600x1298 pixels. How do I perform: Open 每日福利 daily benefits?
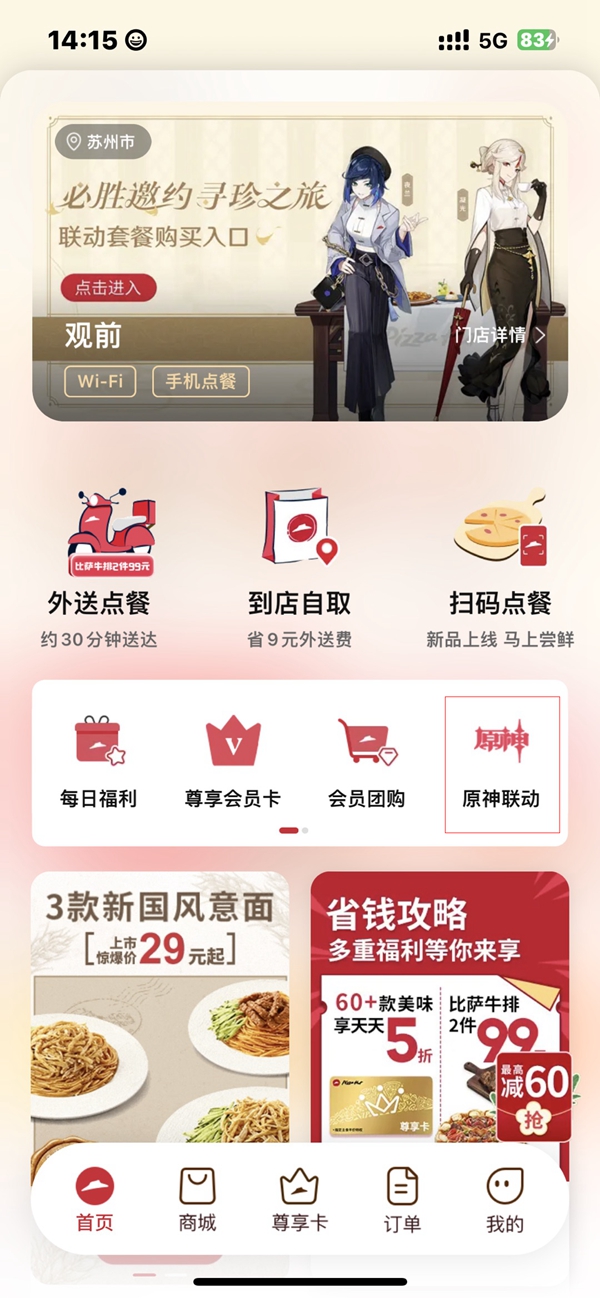pyautogui.click(x=98, y=762)
